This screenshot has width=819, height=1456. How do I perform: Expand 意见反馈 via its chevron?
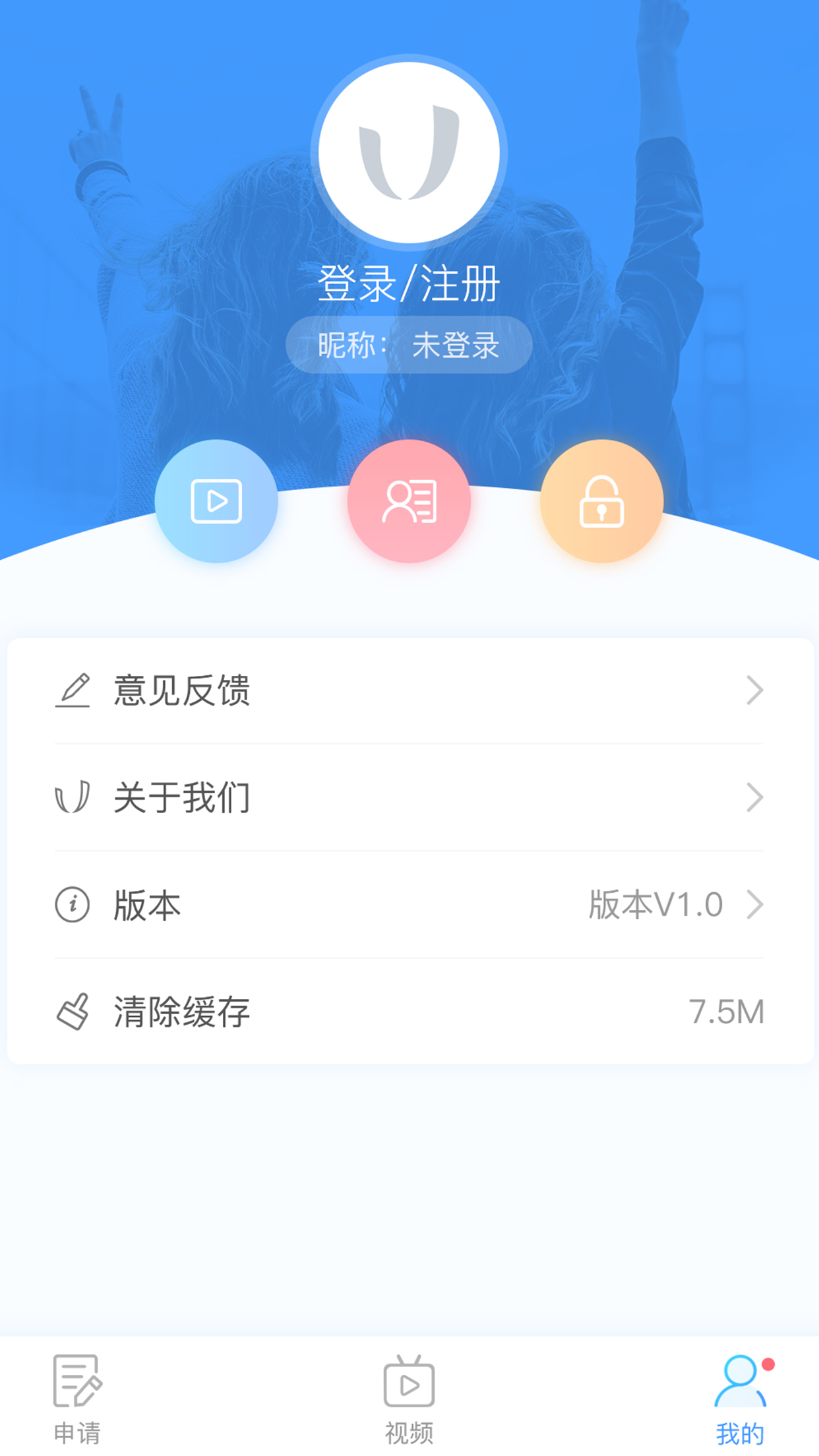click(x=756, y=690)
